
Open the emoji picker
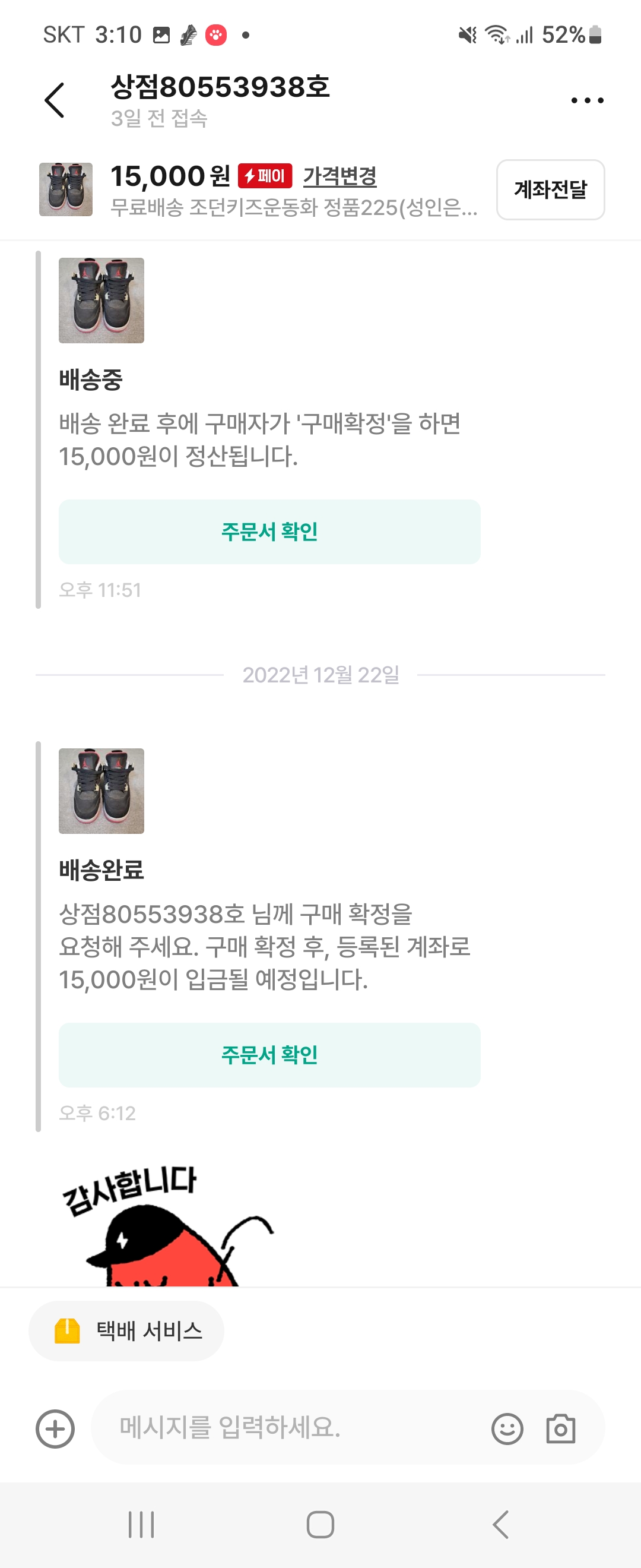(x=507, y=1428)
